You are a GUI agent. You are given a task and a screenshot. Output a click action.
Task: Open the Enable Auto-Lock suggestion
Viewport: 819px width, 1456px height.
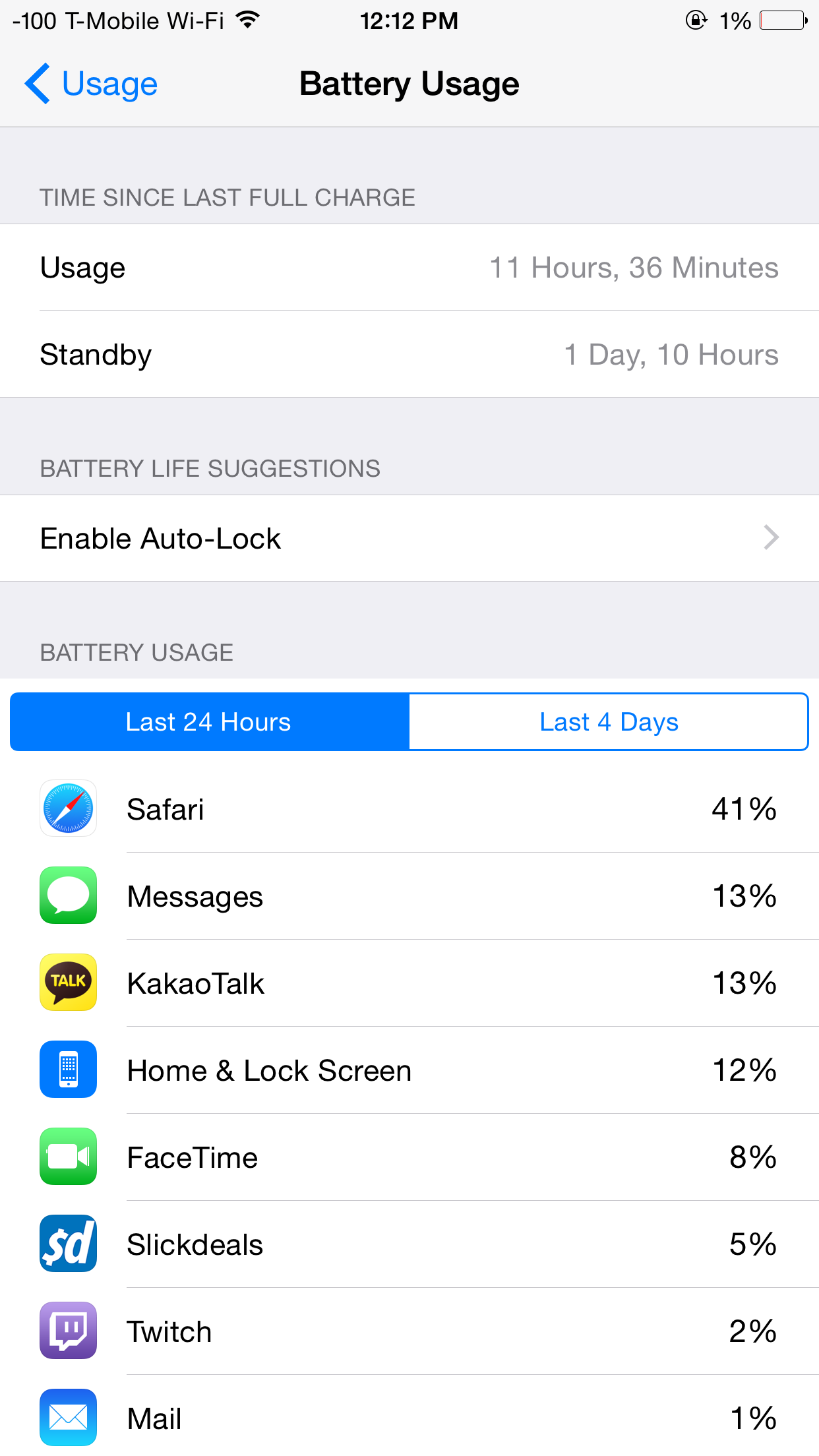pyautogui.click(x=409, y=538)
